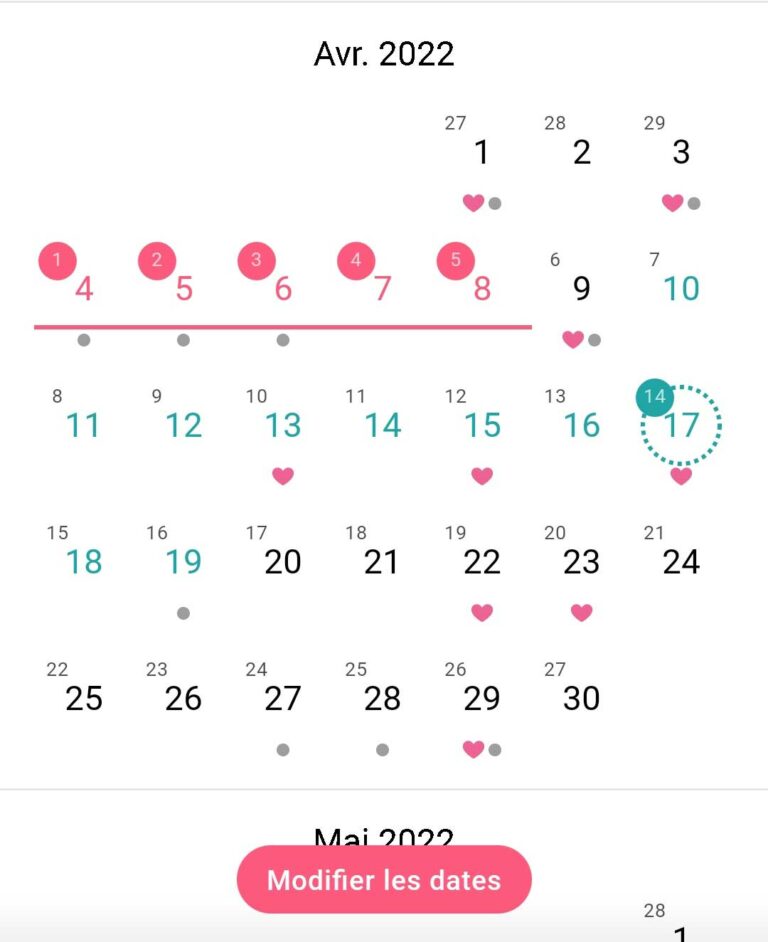This screenshot has width=768, height=942.
Task: Open April 19 day entry
Action: [184, 562]
